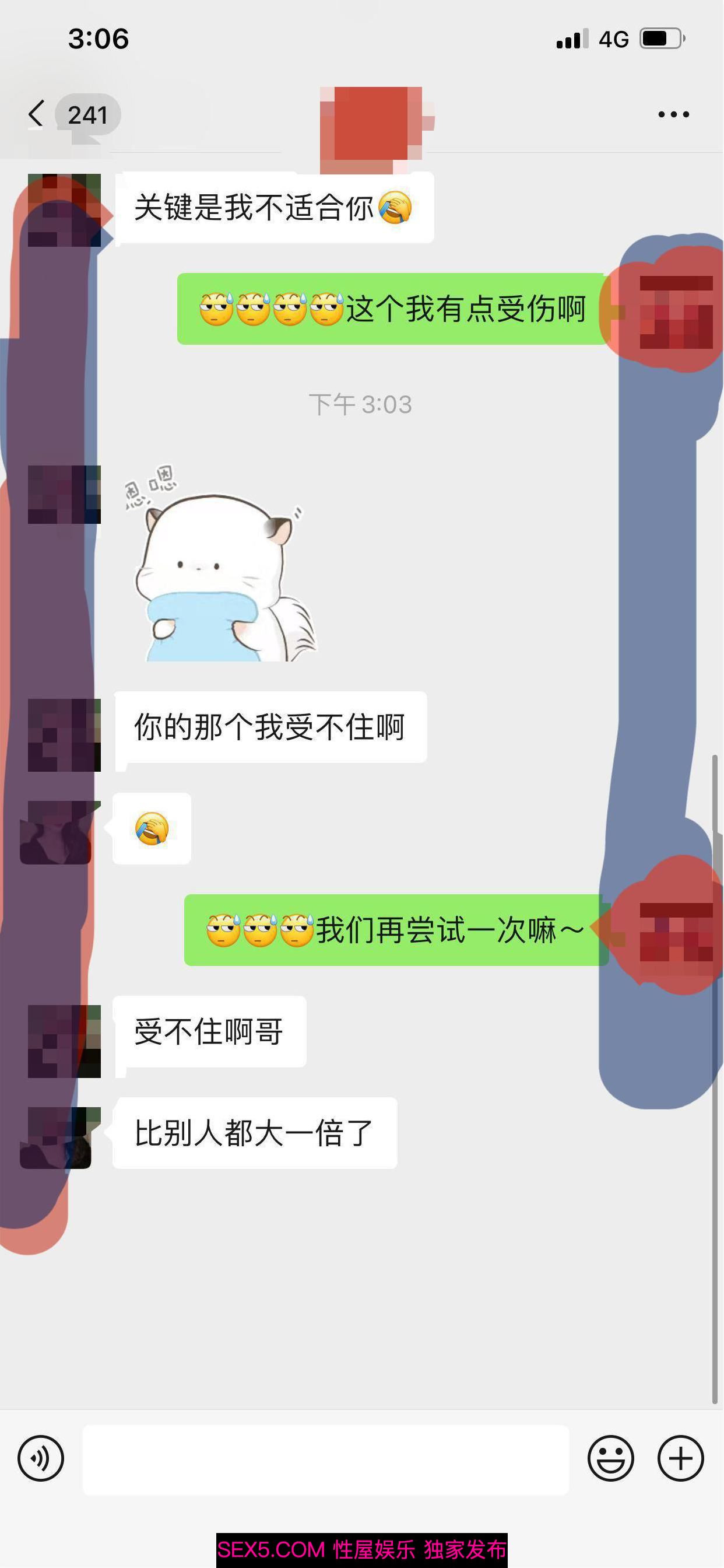Focus the message text field
This screenshot has width=724, height=1568.
(325, 1459)
